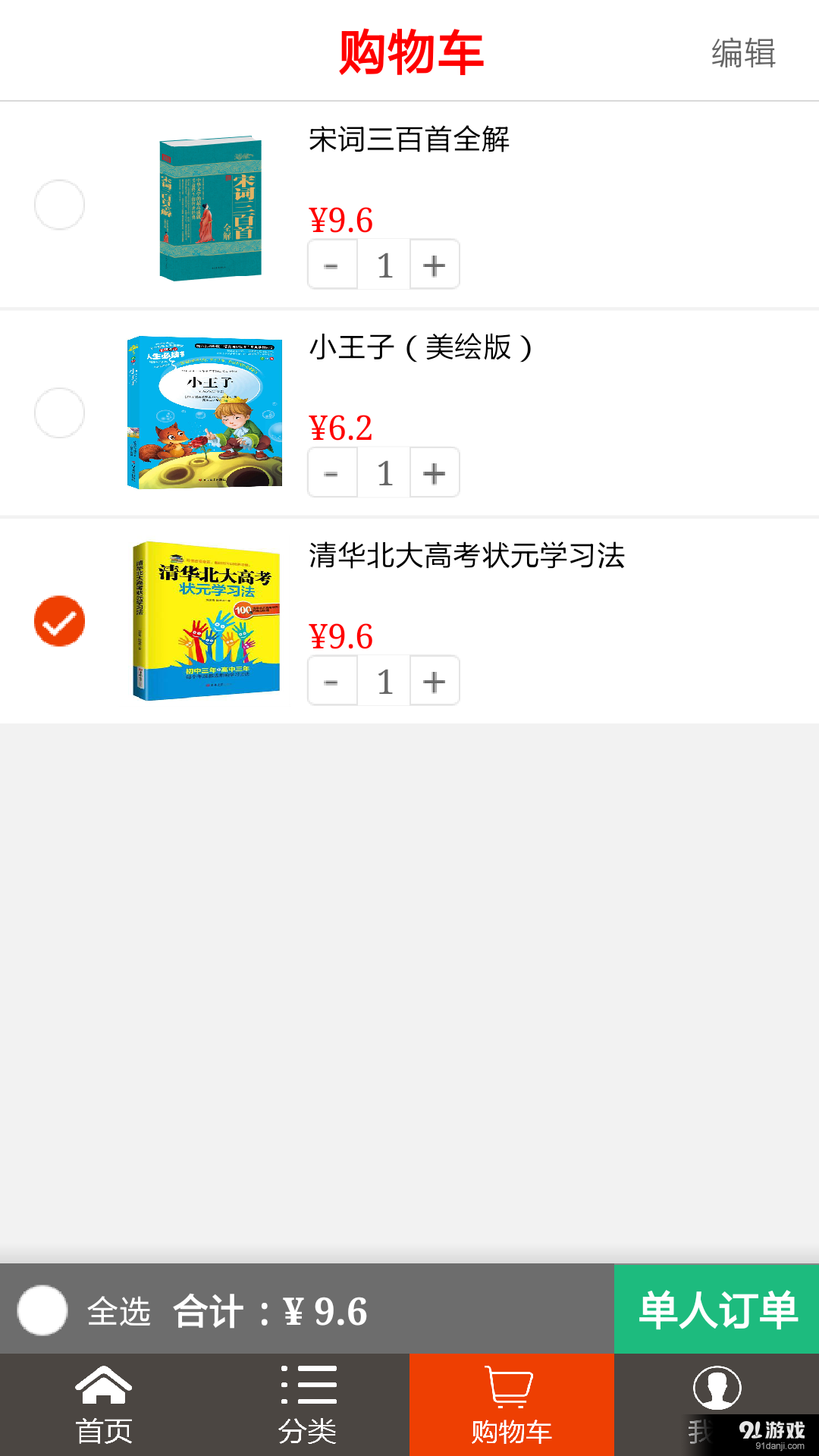Image resolution: width=819 pixels, height=1456 pixels.
Task: Increase quantity of 宋词三百首全解
Action: [x=433, y=264]
